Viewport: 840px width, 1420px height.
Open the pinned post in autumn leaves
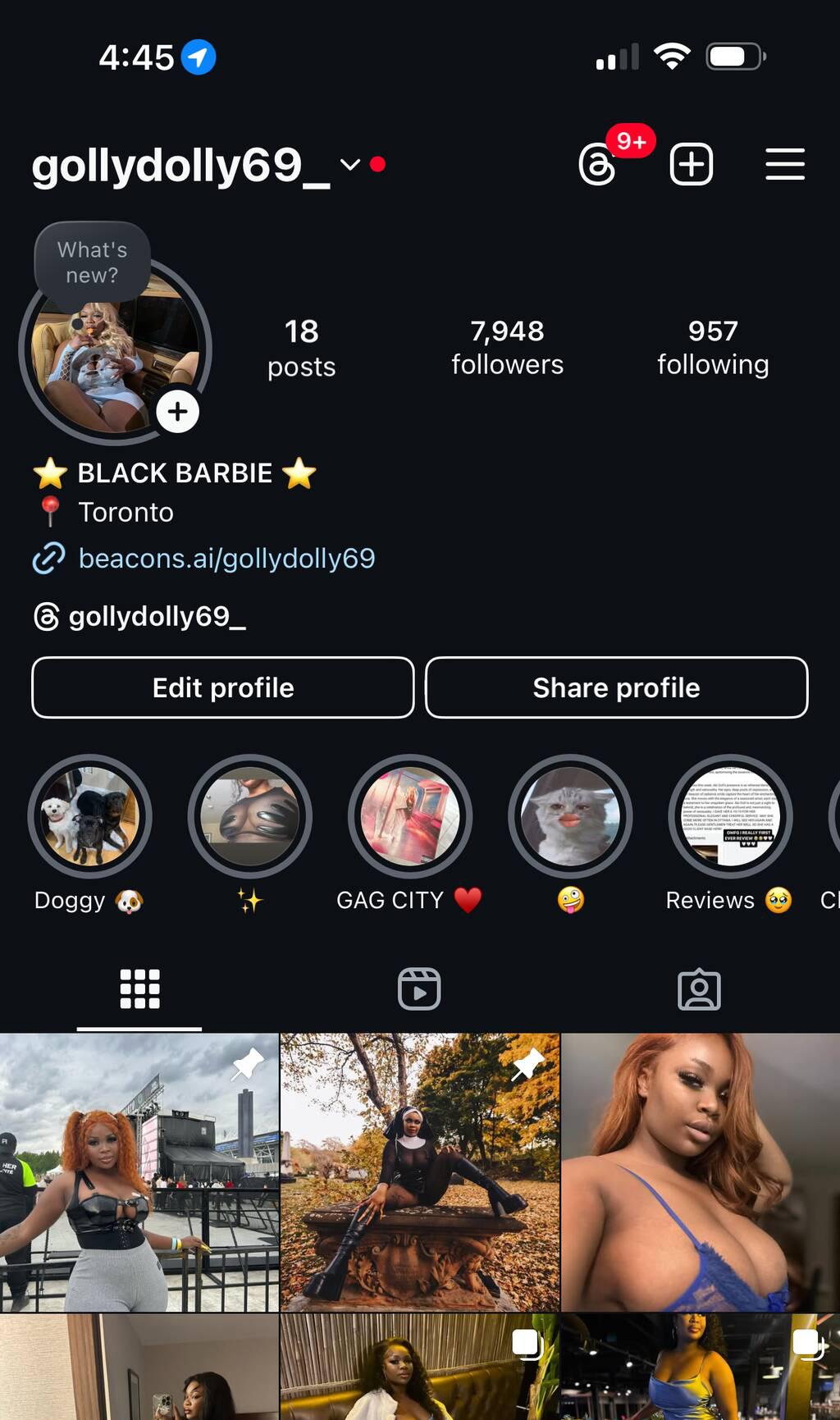tap(420, 1172)
